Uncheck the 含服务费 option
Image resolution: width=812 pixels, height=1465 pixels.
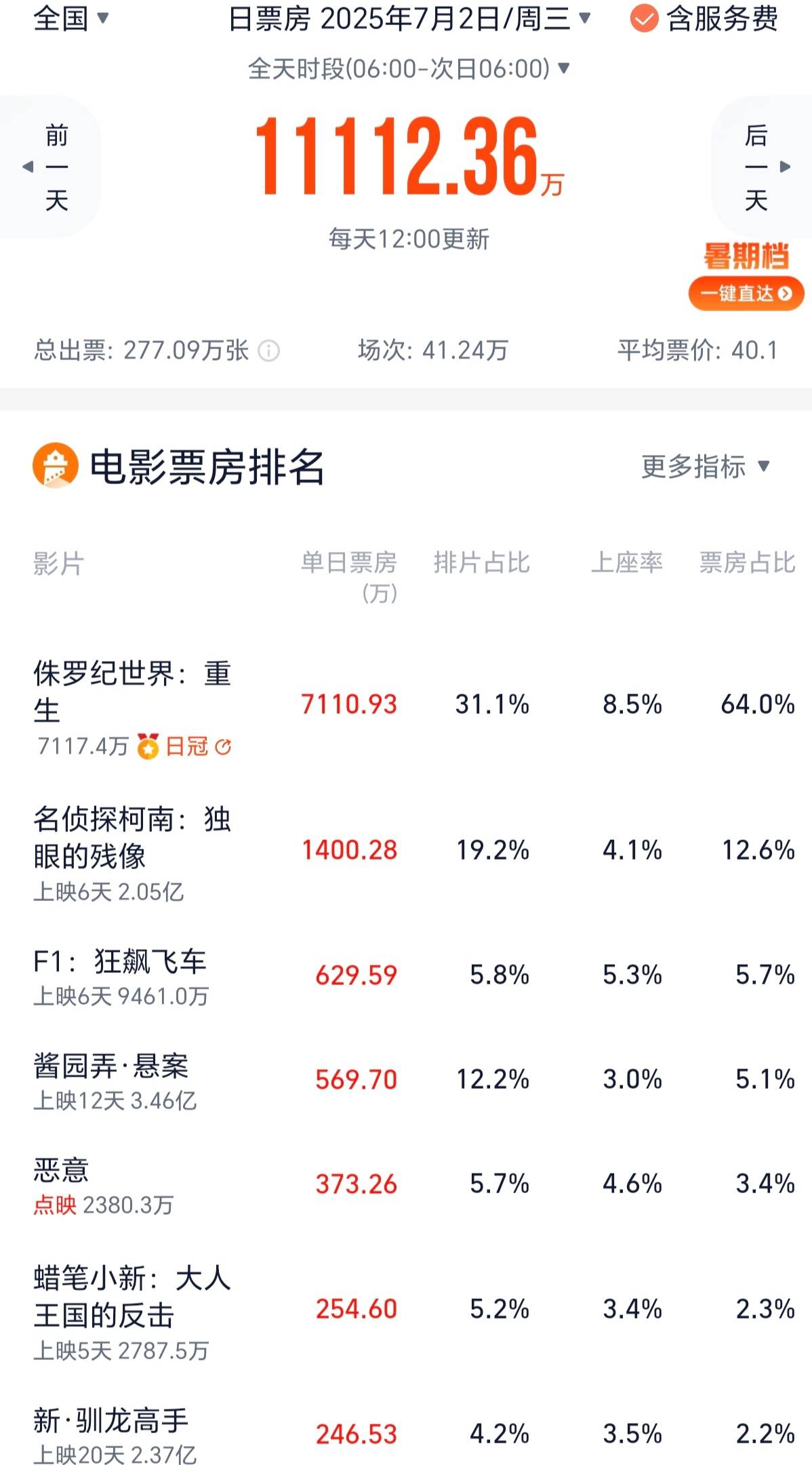click(x=704, y=18)
